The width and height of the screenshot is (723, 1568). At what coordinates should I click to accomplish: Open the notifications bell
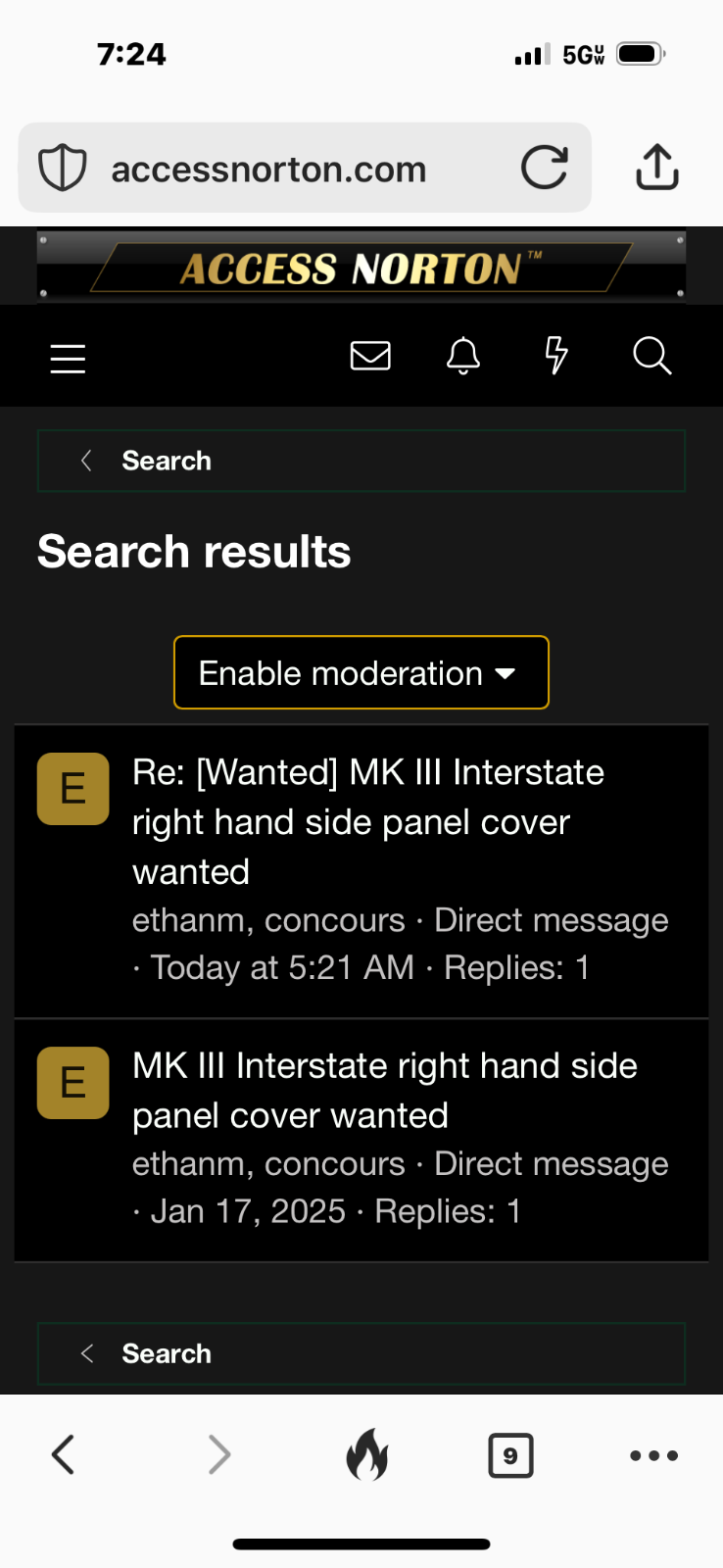coord(463,356)
